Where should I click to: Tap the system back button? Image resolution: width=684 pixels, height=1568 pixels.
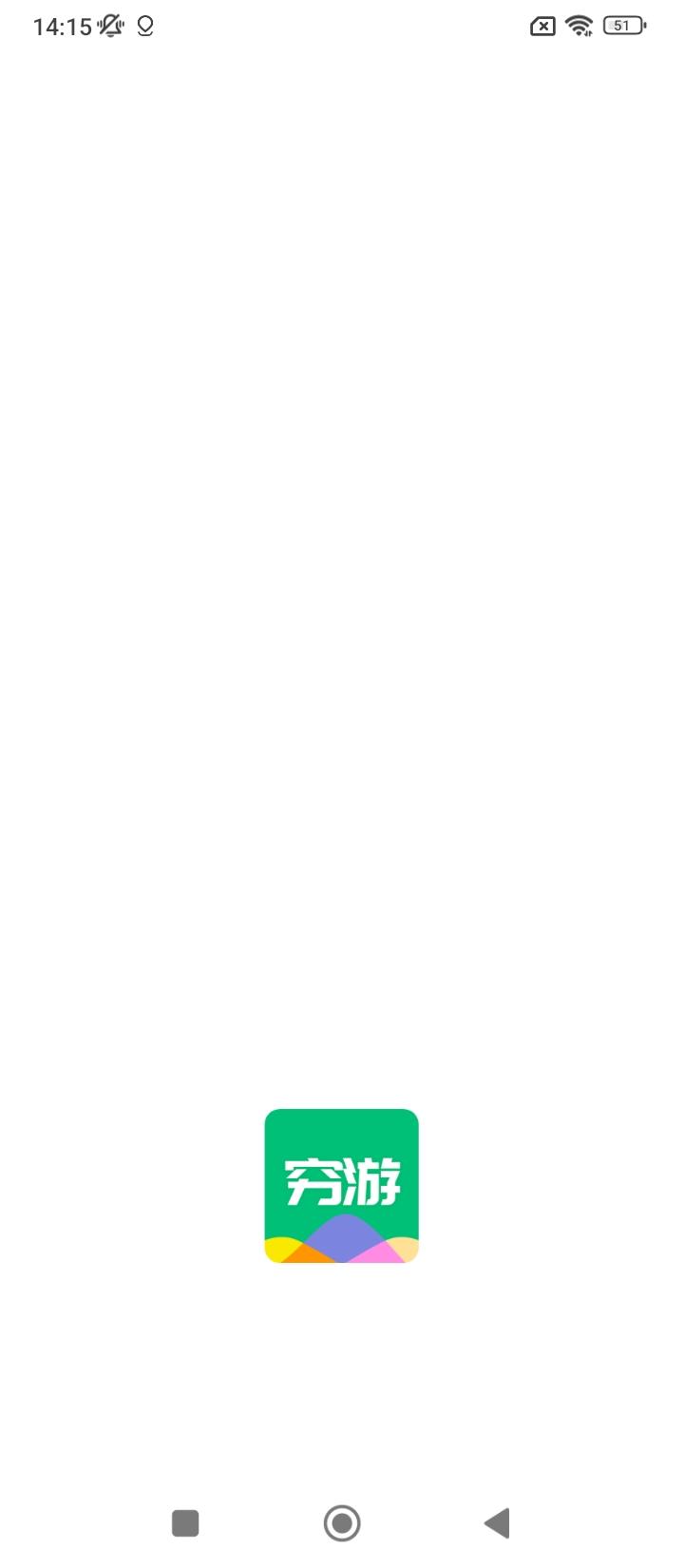(498, 1523)
